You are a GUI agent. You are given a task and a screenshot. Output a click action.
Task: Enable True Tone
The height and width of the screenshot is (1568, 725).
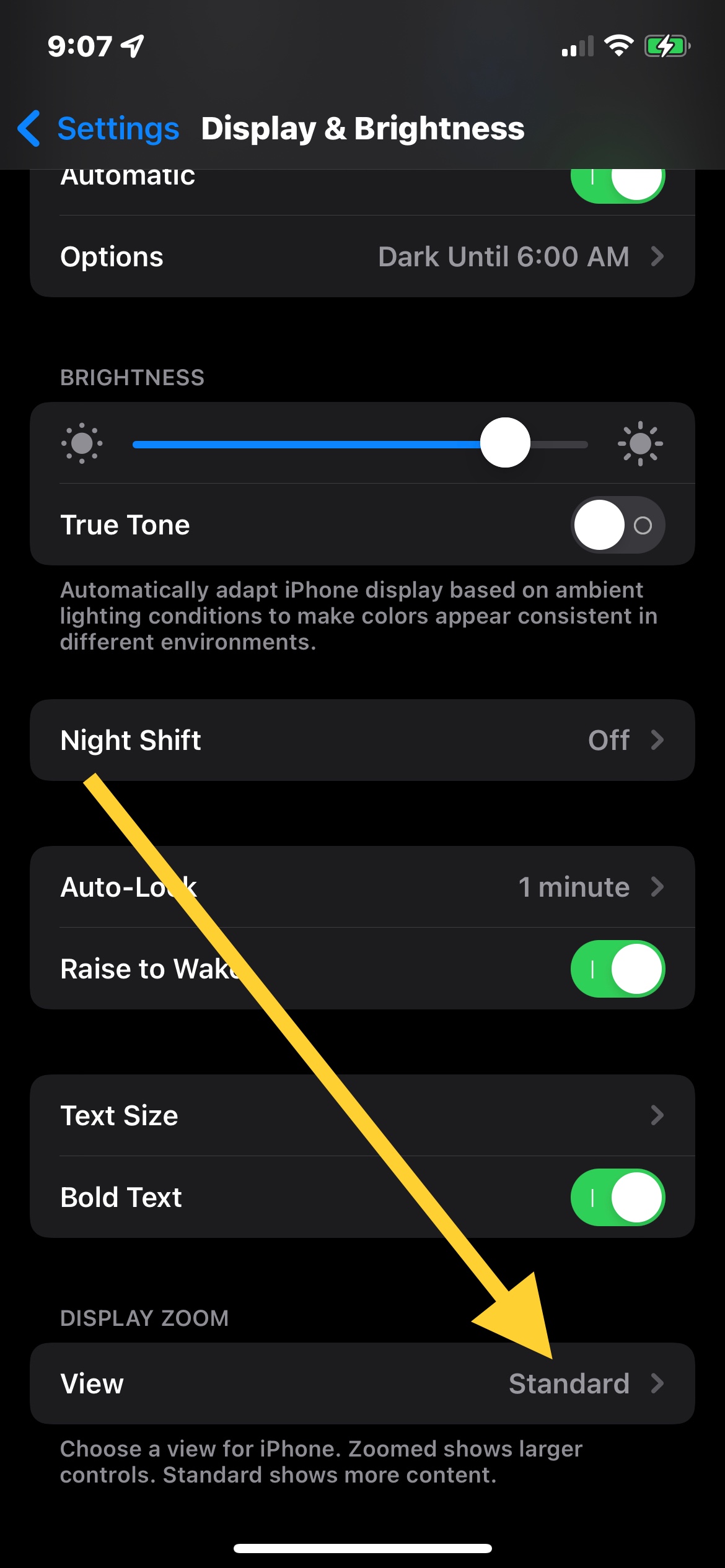click(x=617, y=525)
